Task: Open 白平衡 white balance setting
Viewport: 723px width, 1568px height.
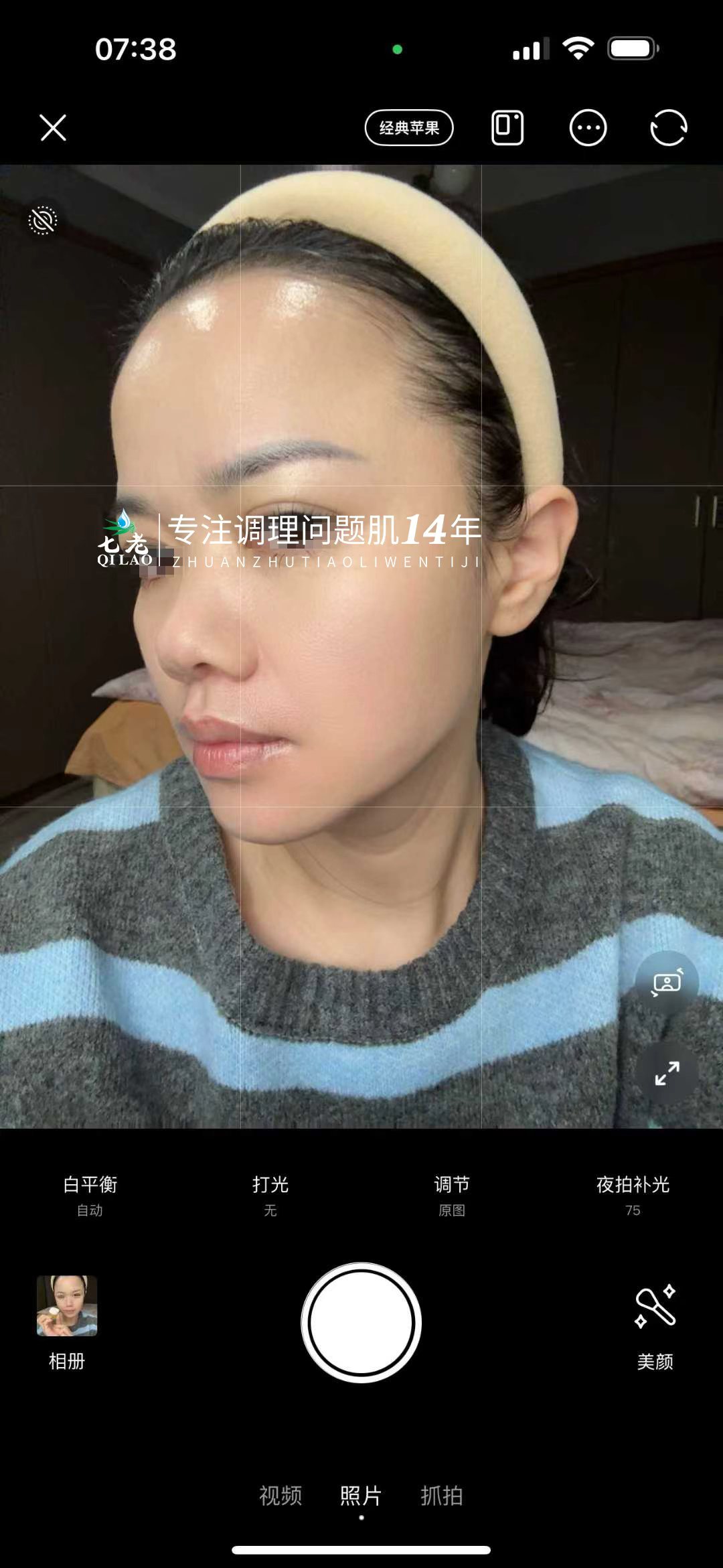Action: pyautogui.click(x=90, y=1194)
